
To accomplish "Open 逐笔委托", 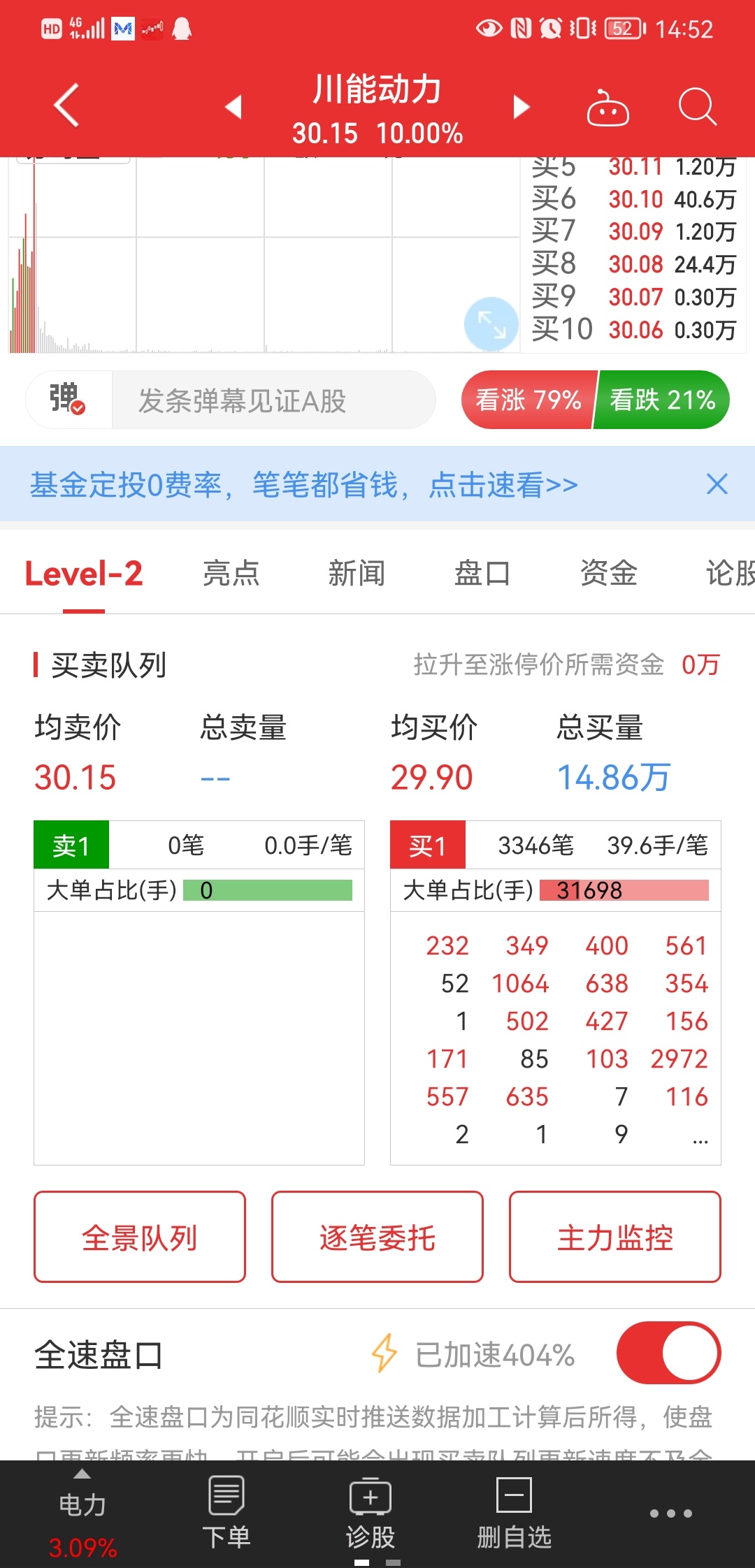I will pos(377,1237).
